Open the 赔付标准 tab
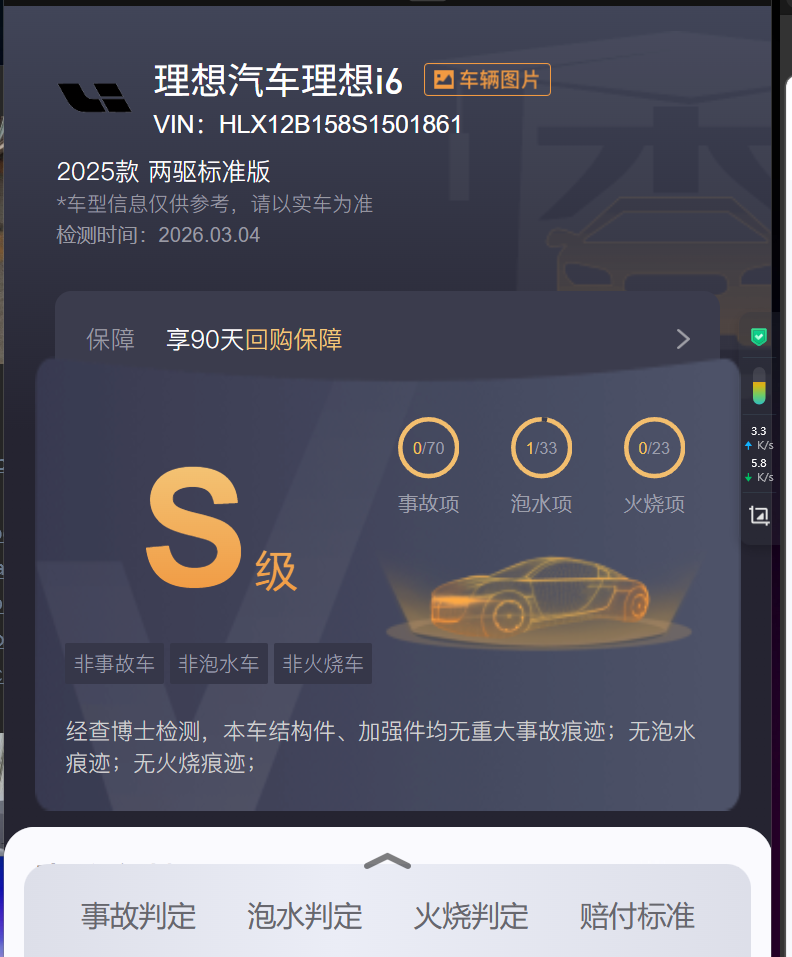Image resolution: width=792 pixels, height=957 pixels. [637, 915]
